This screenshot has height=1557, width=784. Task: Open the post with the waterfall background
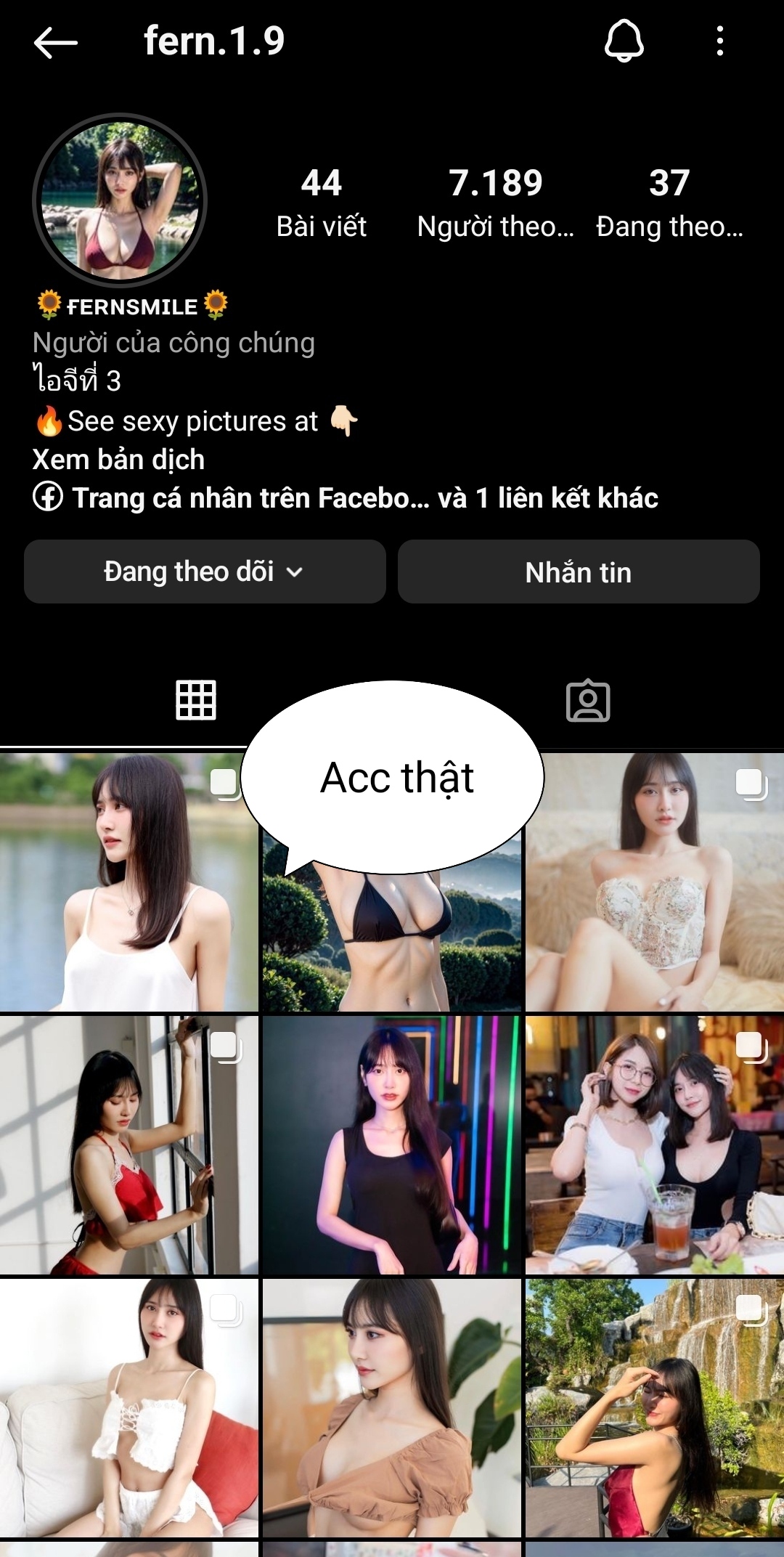654,1408
